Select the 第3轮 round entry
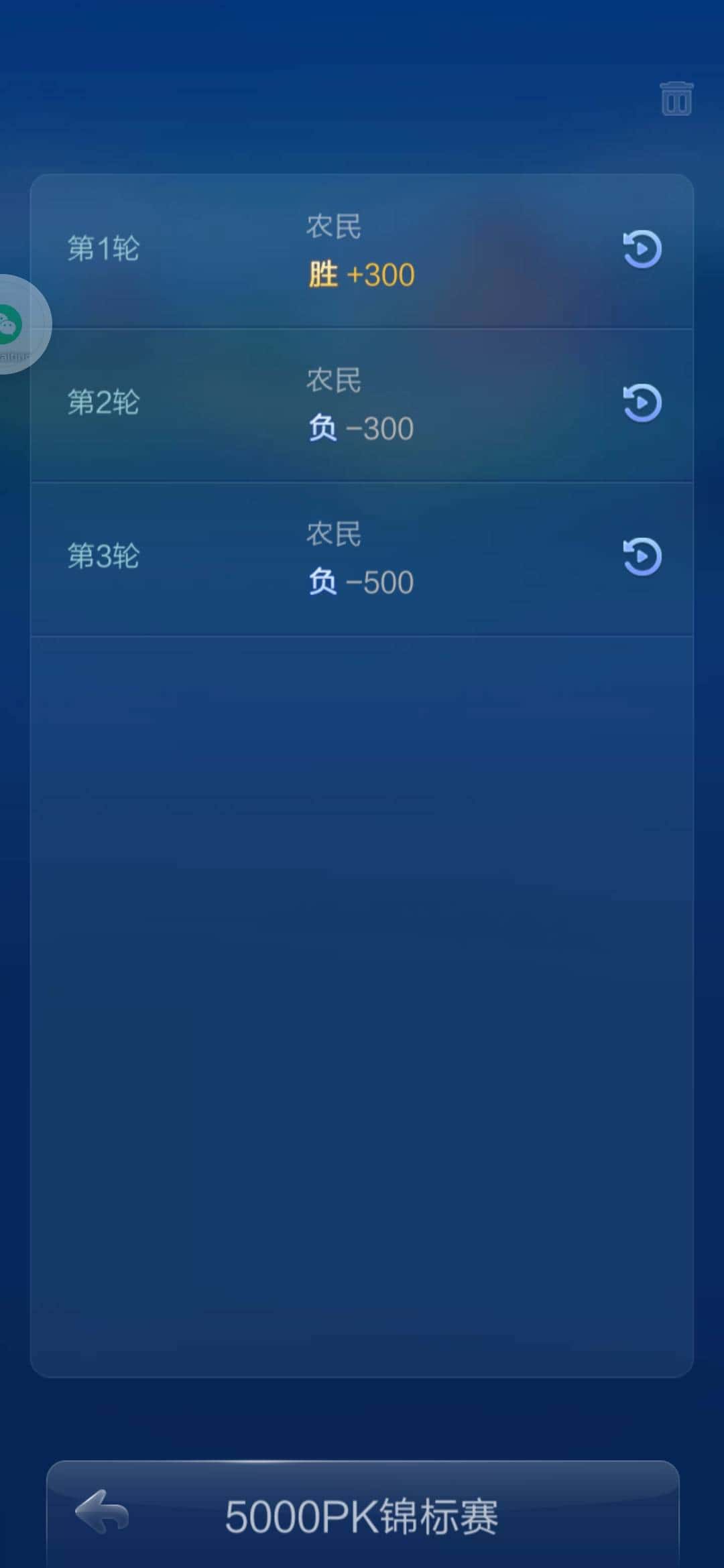724x1568 pixels. pos(104,557)
